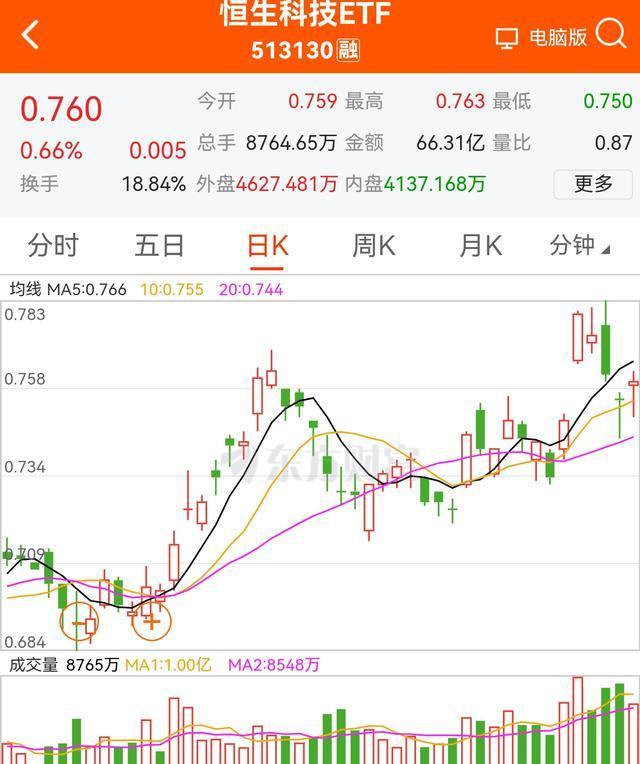Switch to the 周K chart tab
640x764 pixels.
(373, 245)
